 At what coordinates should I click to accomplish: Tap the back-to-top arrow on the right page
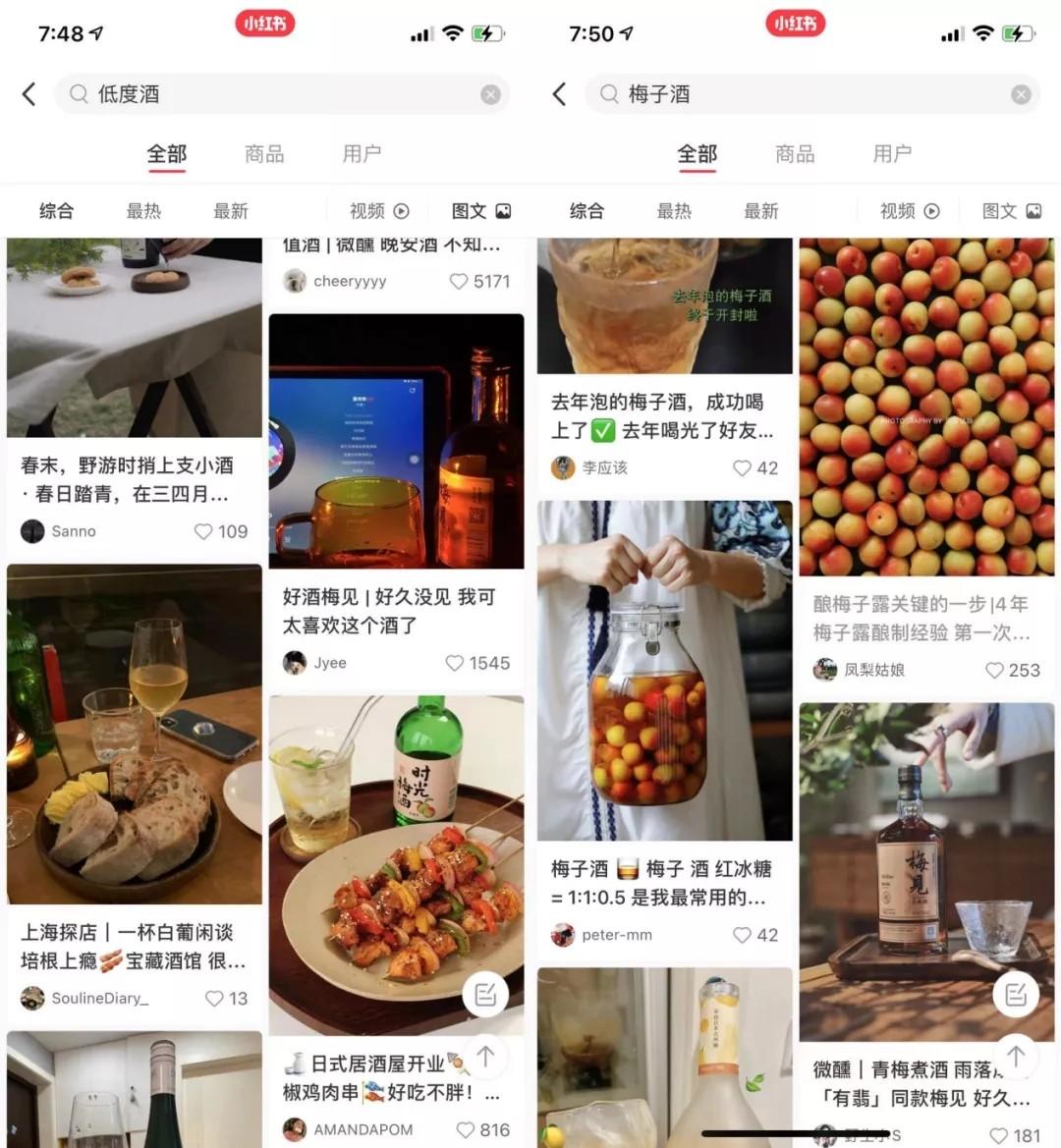point(1016,1058)
